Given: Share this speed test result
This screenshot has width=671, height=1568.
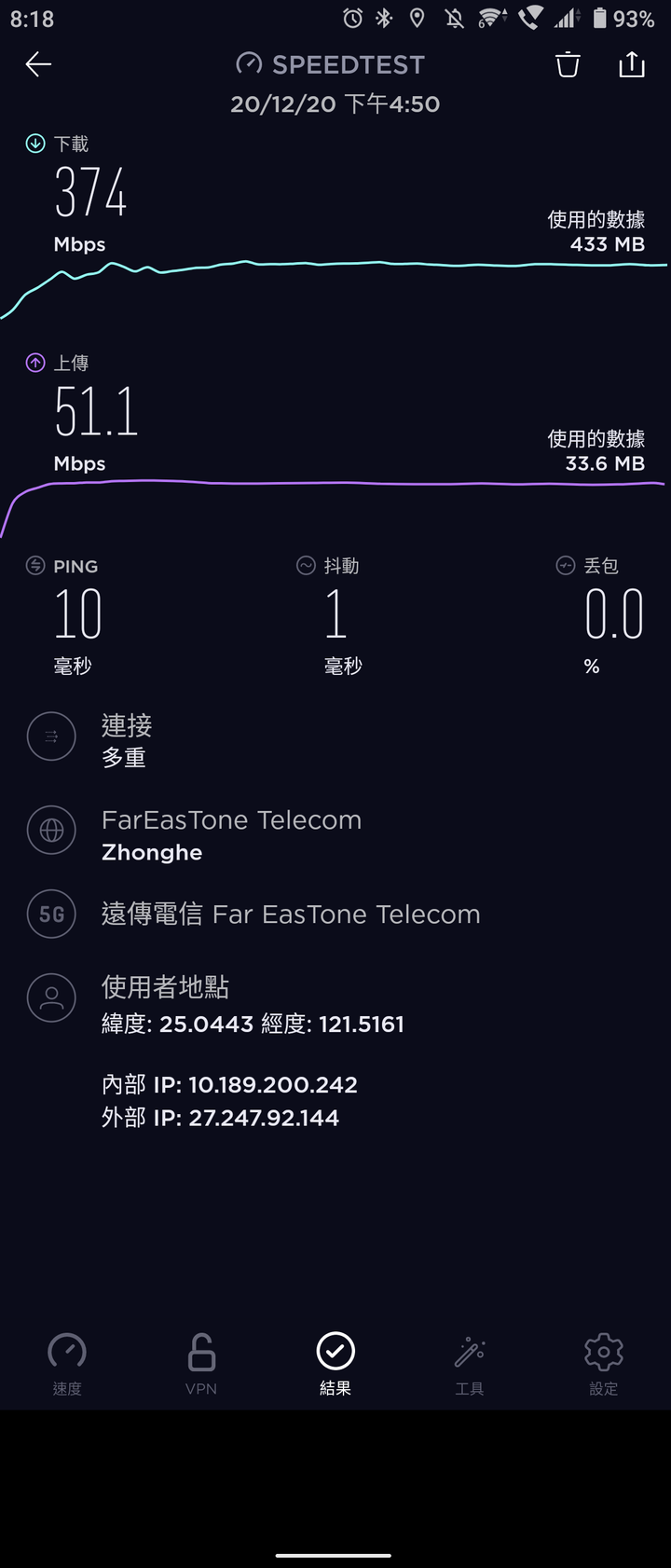Looking at the screenshot, I should 632,63.
